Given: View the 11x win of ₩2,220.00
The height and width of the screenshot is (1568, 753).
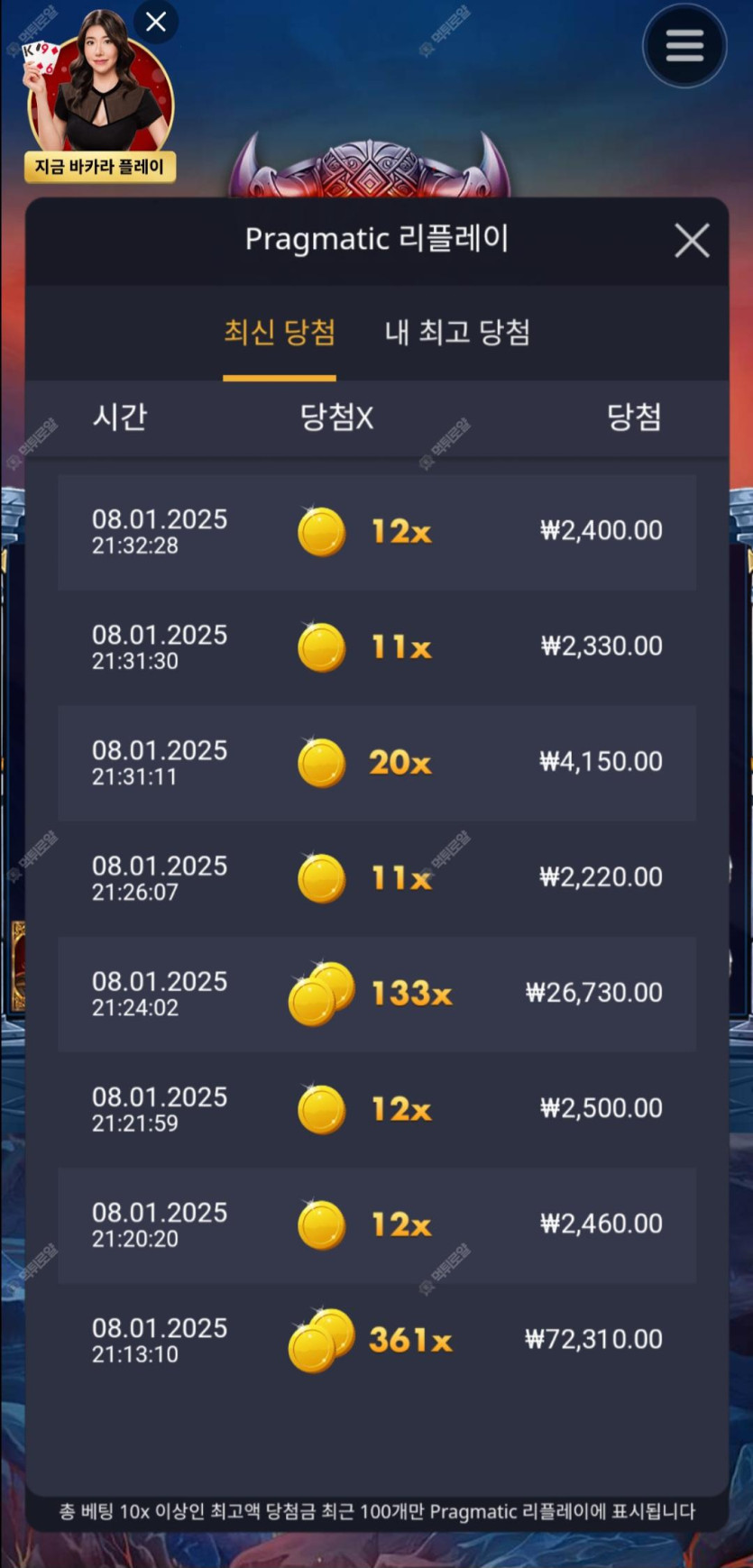Looking at the screenshot, I should 377,877.
